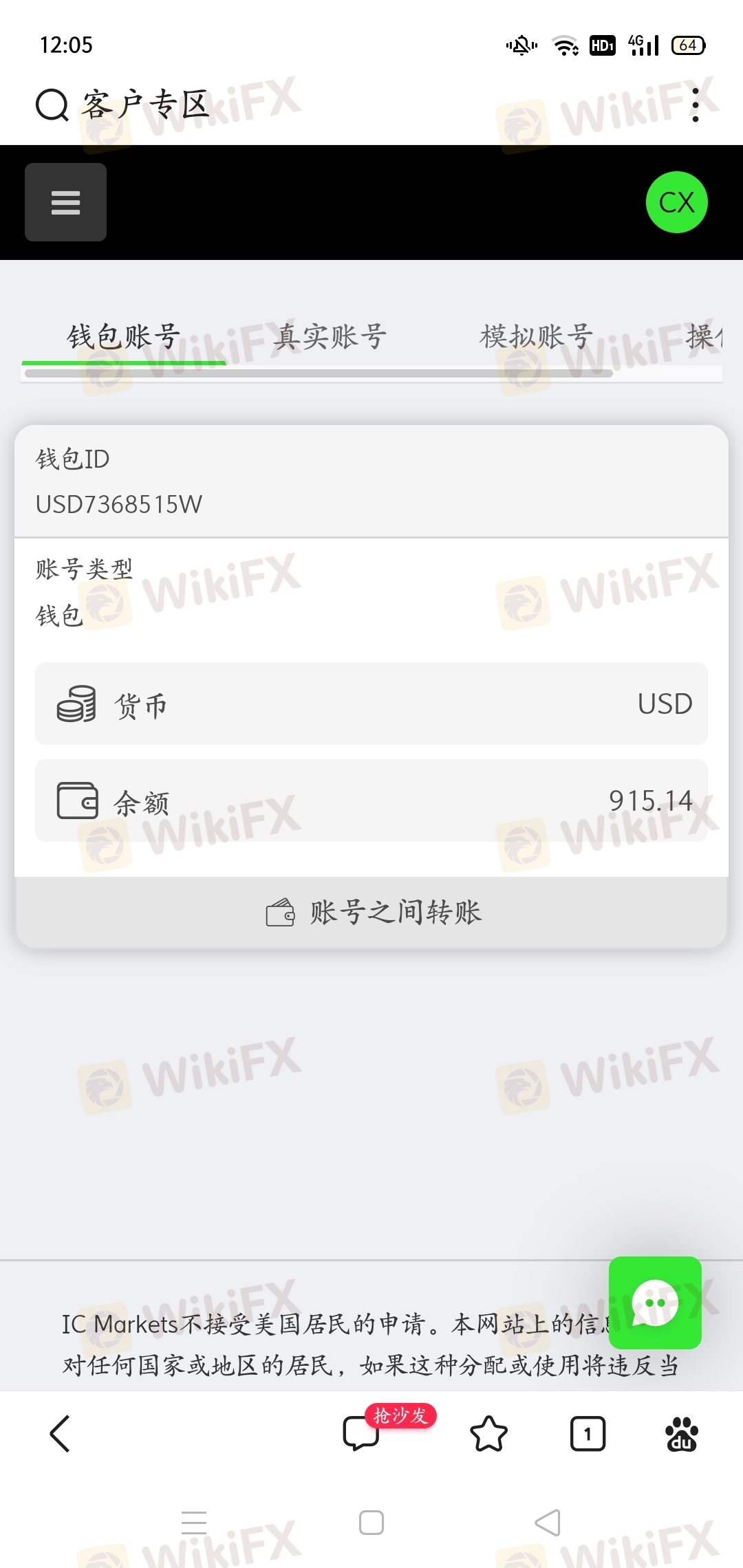Switch to the 模拟账号 tab

point(536,337)
